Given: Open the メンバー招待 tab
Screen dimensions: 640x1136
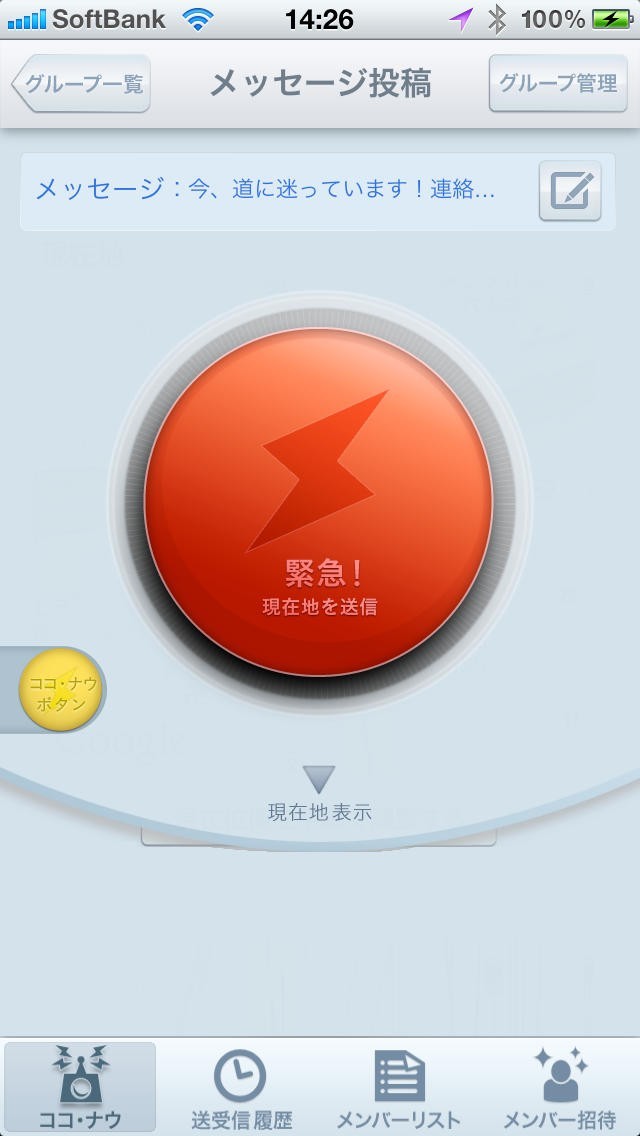Looking at the screenshot, I should pyautogui.click(x=559, y=1087).
